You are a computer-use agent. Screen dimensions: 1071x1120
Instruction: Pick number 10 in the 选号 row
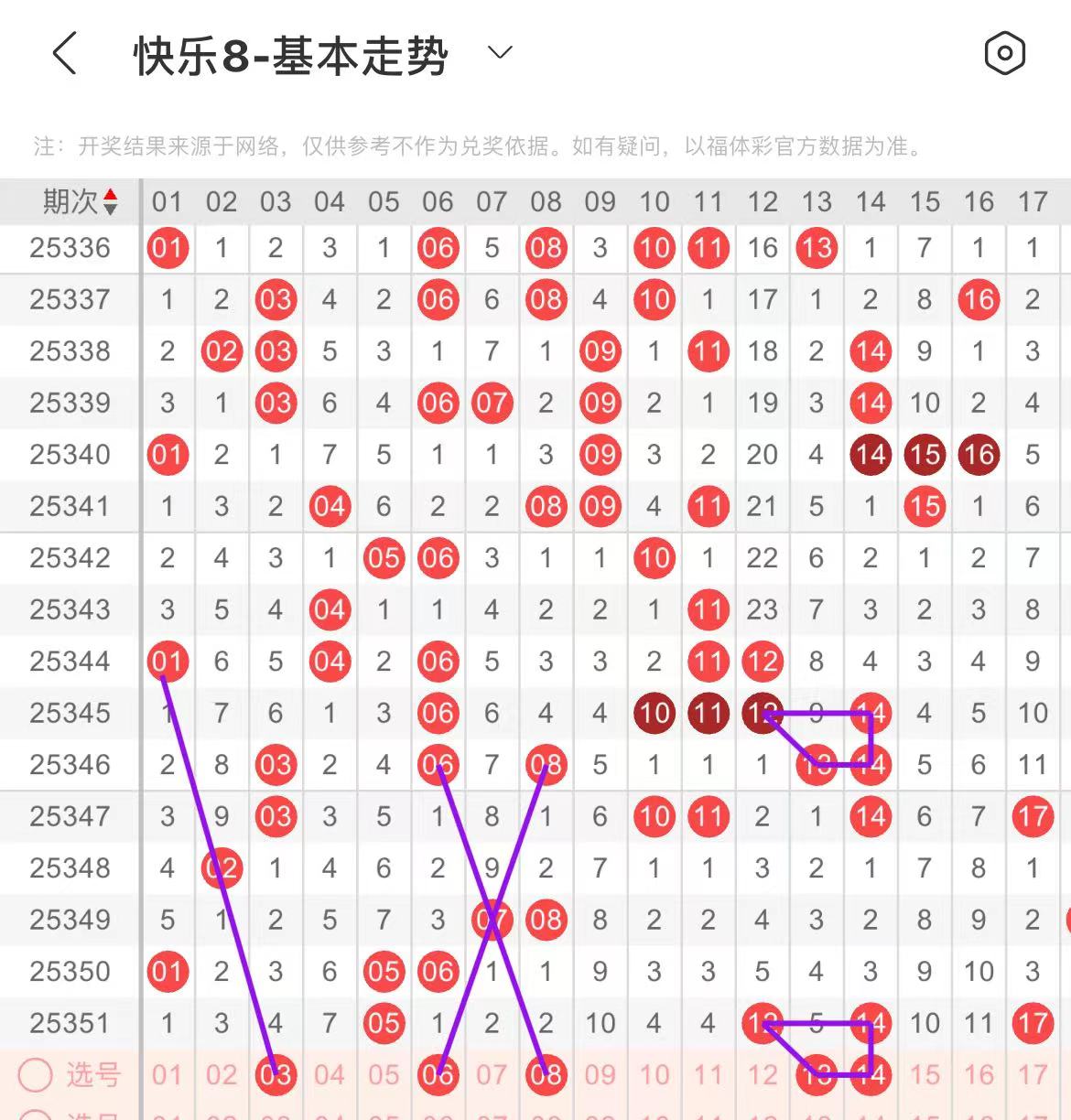pos(654,1075)
